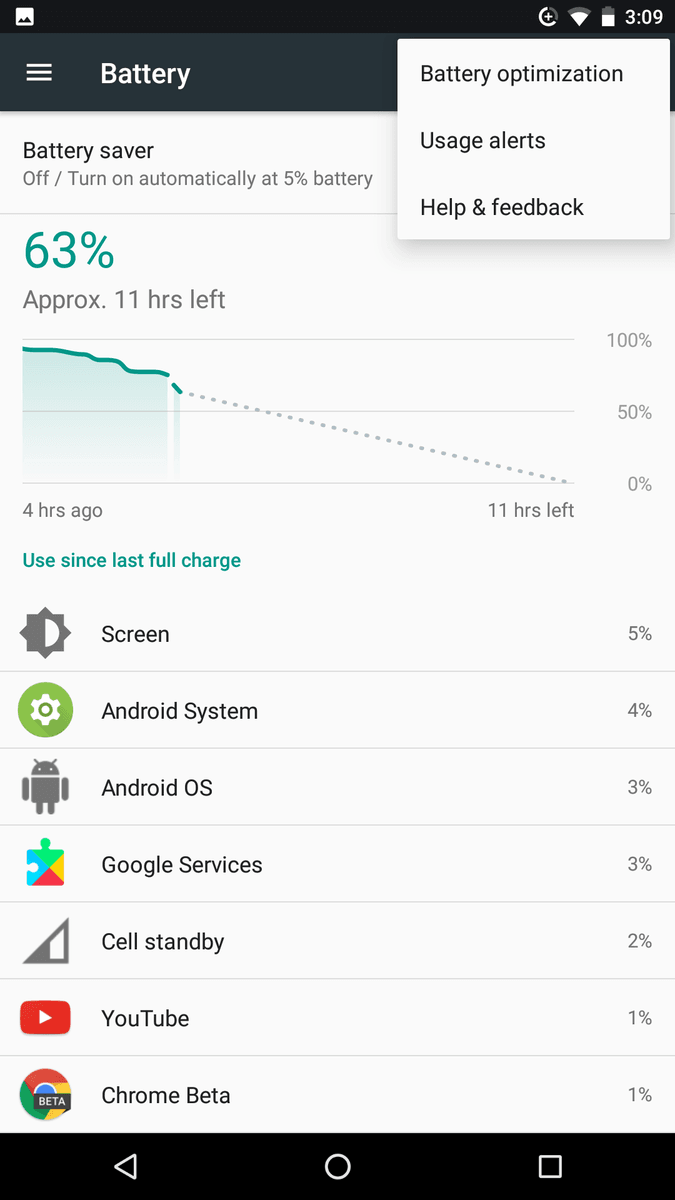The width and height of the screenshot is (675, 1200).
Task: Open Cell standby usage details
Action: tap(337, 941)
